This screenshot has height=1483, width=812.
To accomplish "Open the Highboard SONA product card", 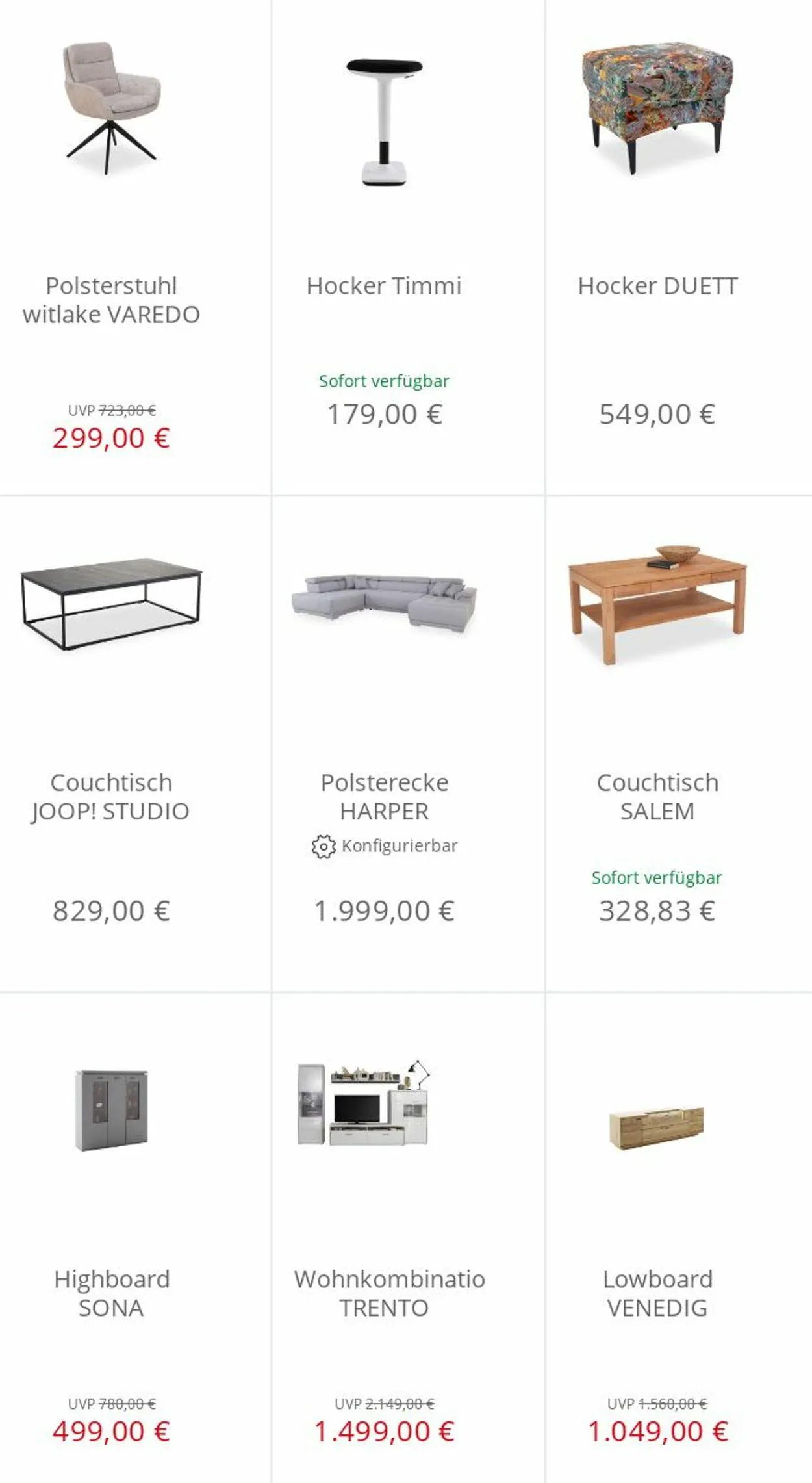I will (x=111, y=1293).
